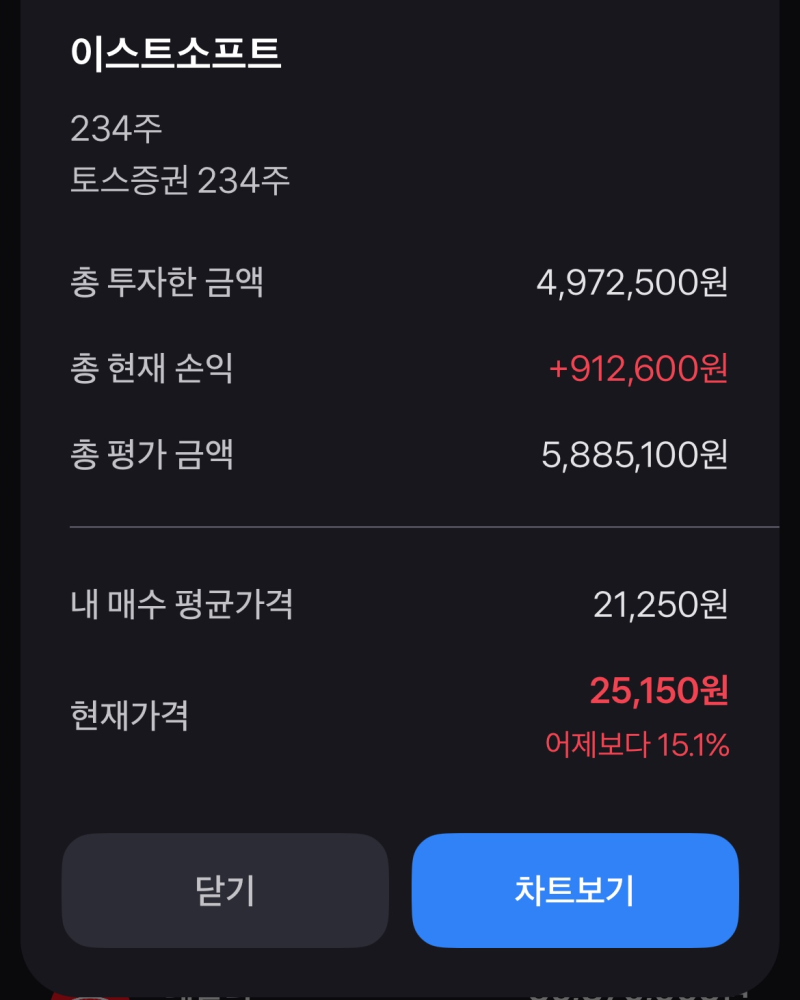Tap the total invested amount 4,972,500원
The width and height of the screenshot is (800, 1000).
pos(634,284)
